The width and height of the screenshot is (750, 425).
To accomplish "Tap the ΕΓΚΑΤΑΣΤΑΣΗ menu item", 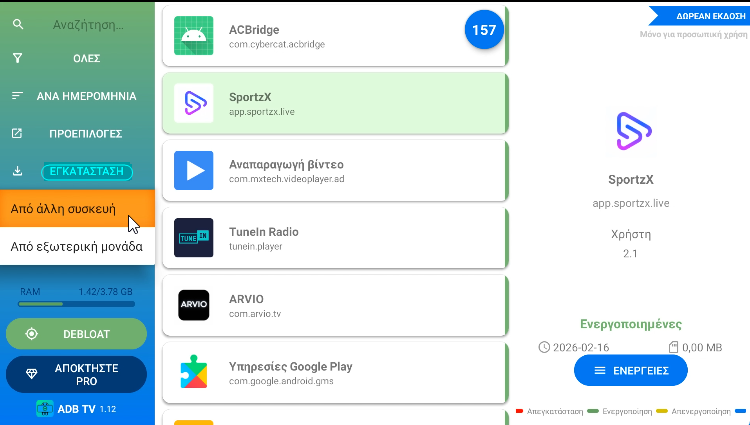I will click(87, 171).
